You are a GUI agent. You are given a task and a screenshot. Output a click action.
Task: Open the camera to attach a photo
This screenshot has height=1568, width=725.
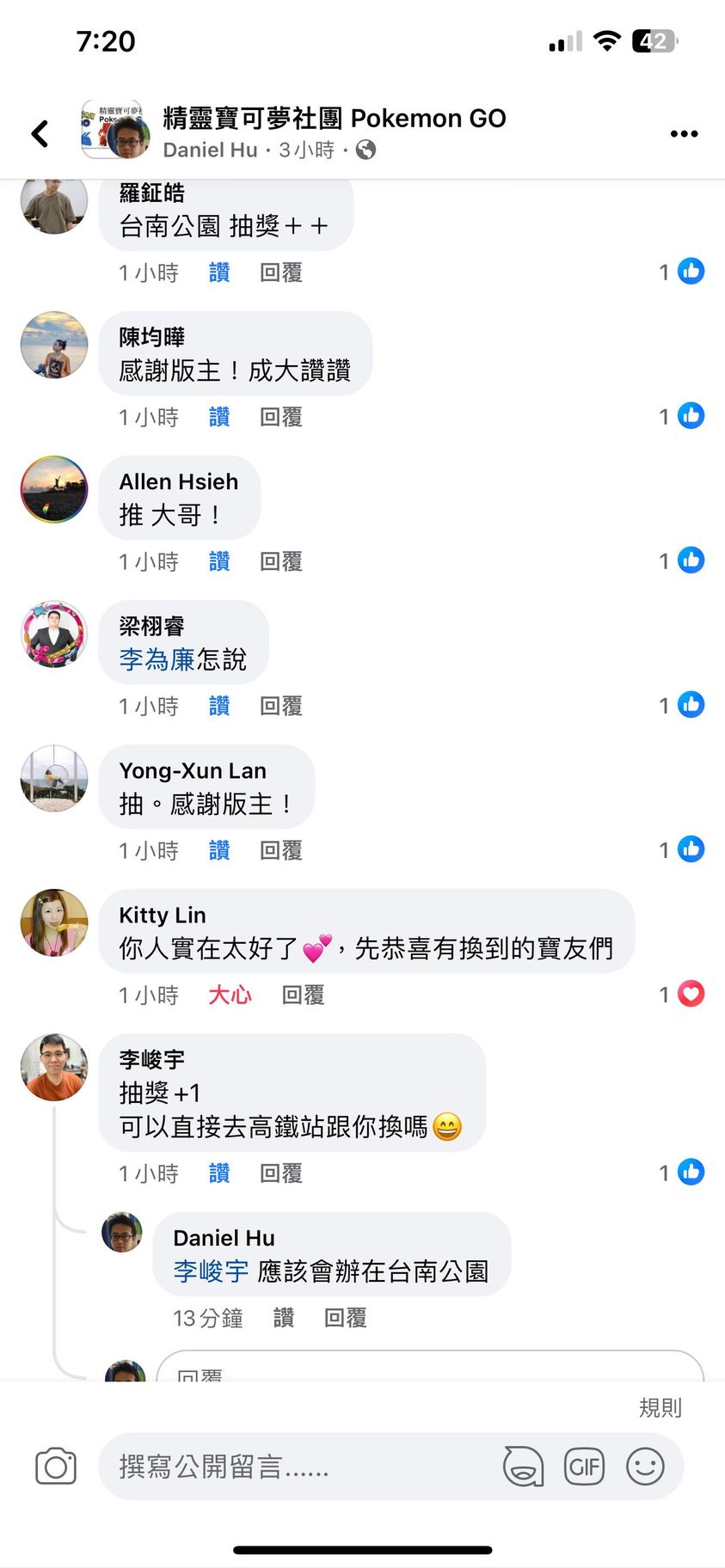[56, 1466]
